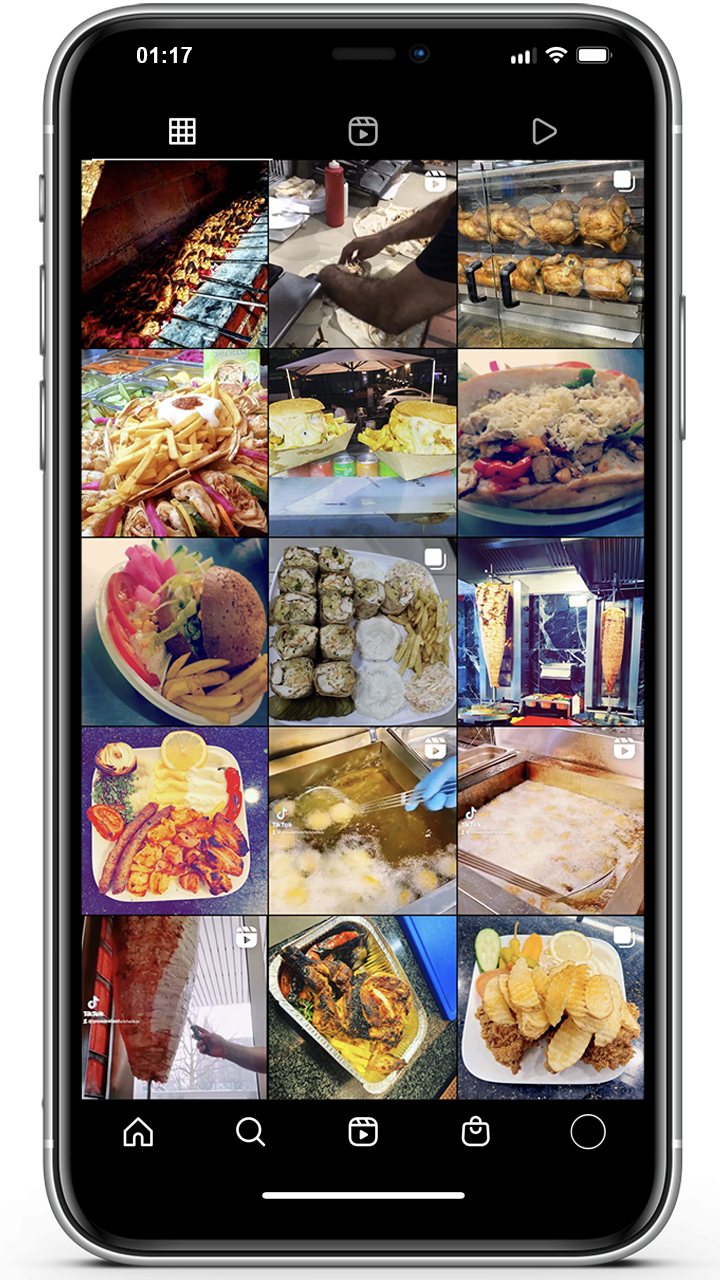Image resolution: width=720 pixels, height=1280 pixels.
Task: Open the grilled chicken in foil tray post
Action: click(362, 1008)
